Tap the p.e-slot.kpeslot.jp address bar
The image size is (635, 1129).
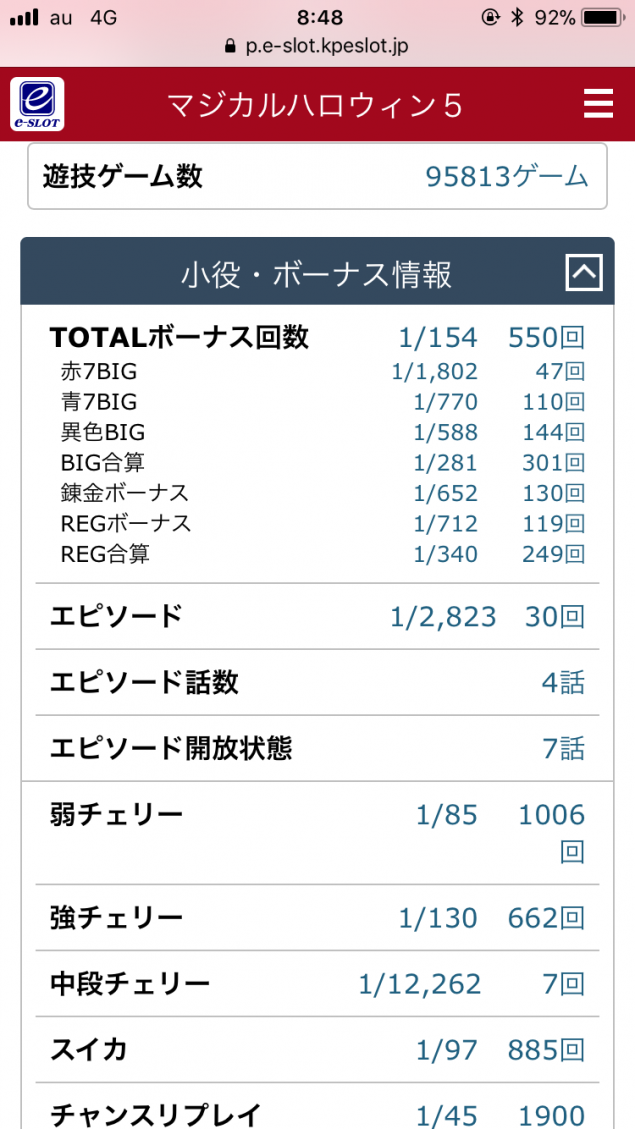point(317,46)
